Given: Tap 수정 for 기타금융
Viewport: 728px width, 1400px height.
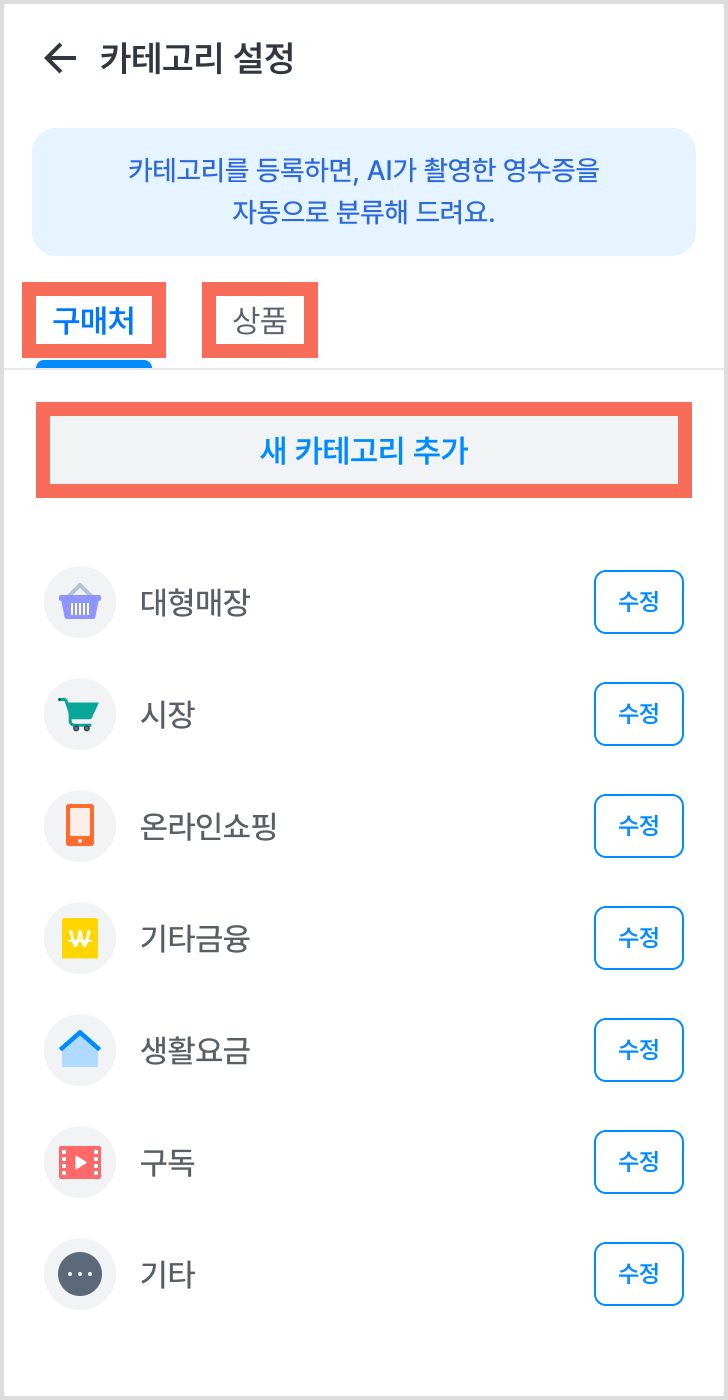Looking at the screenshot, I should tap(639, 938).
